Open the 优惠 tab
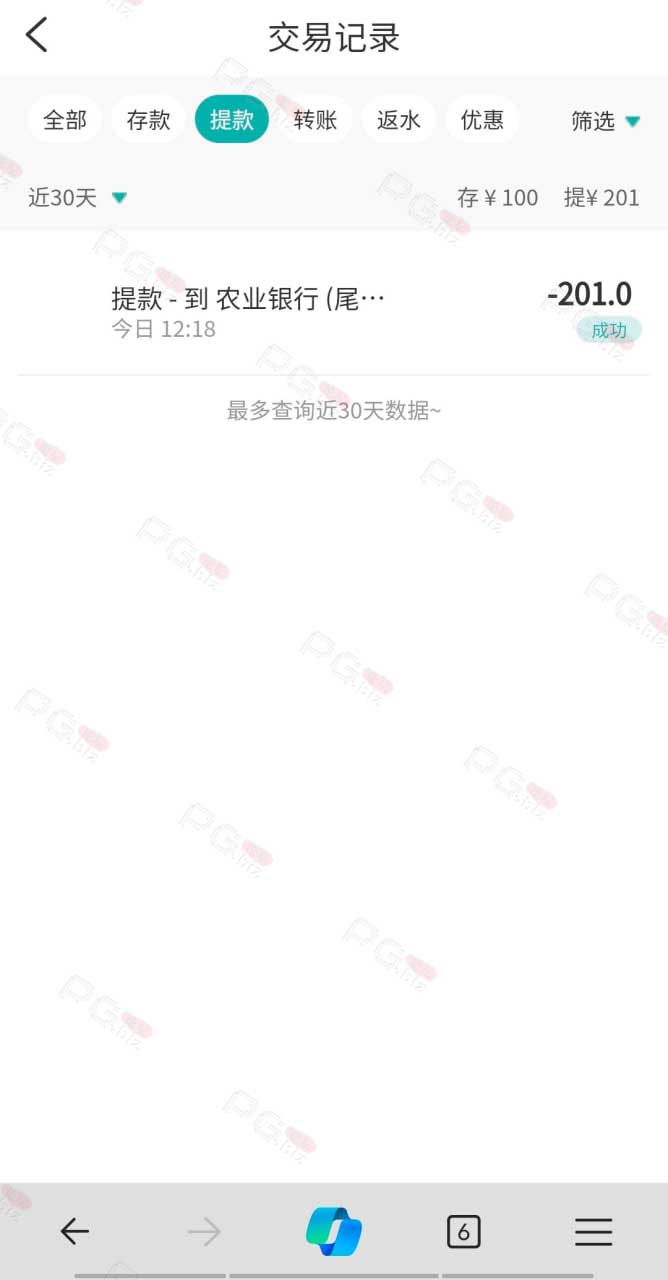 point(482,120)
